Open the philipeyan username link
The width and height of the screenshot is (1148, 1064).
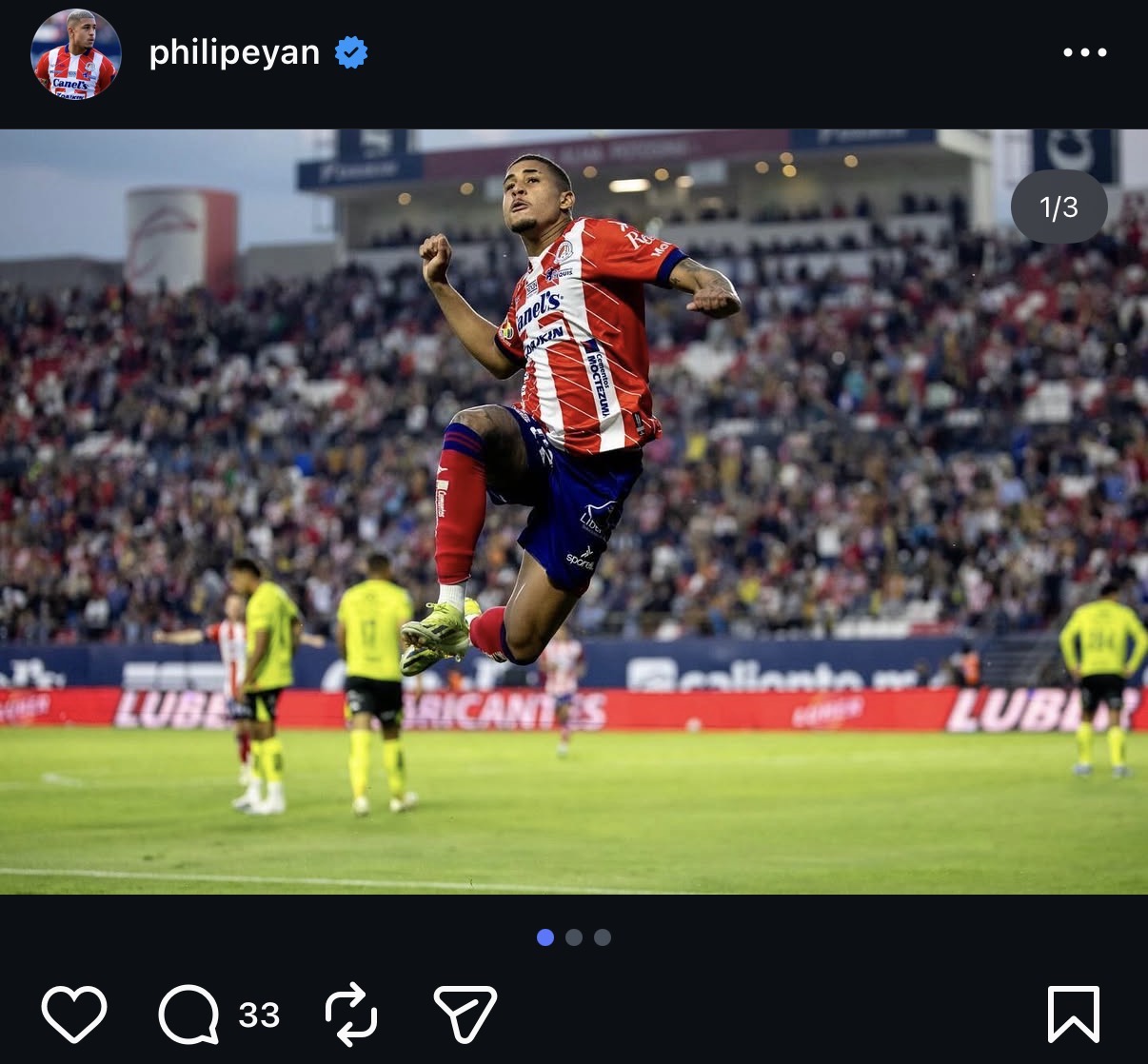tap(234, 52)
